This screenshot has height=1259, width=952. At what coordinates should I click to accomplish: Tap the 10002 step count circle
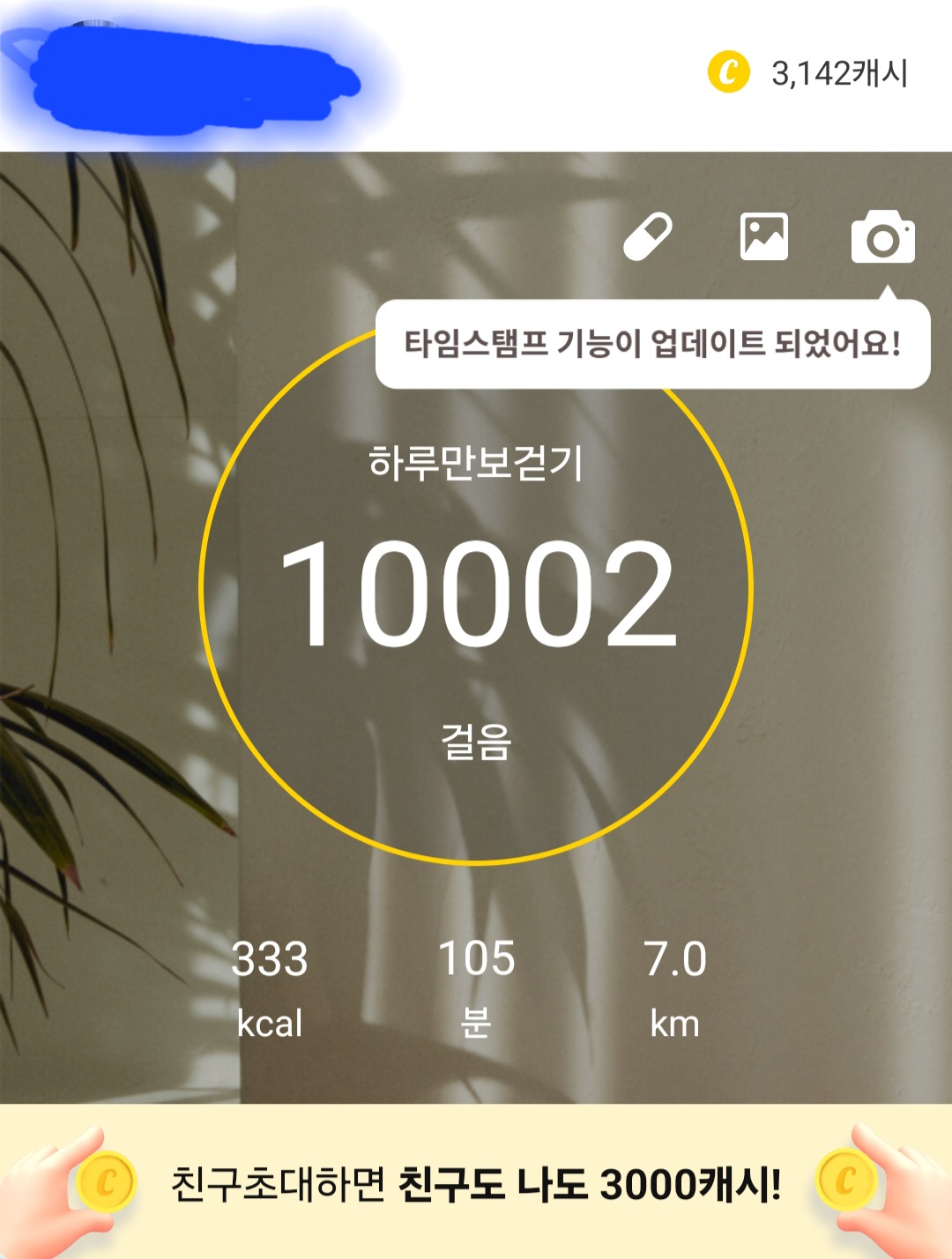pos(476,589)
